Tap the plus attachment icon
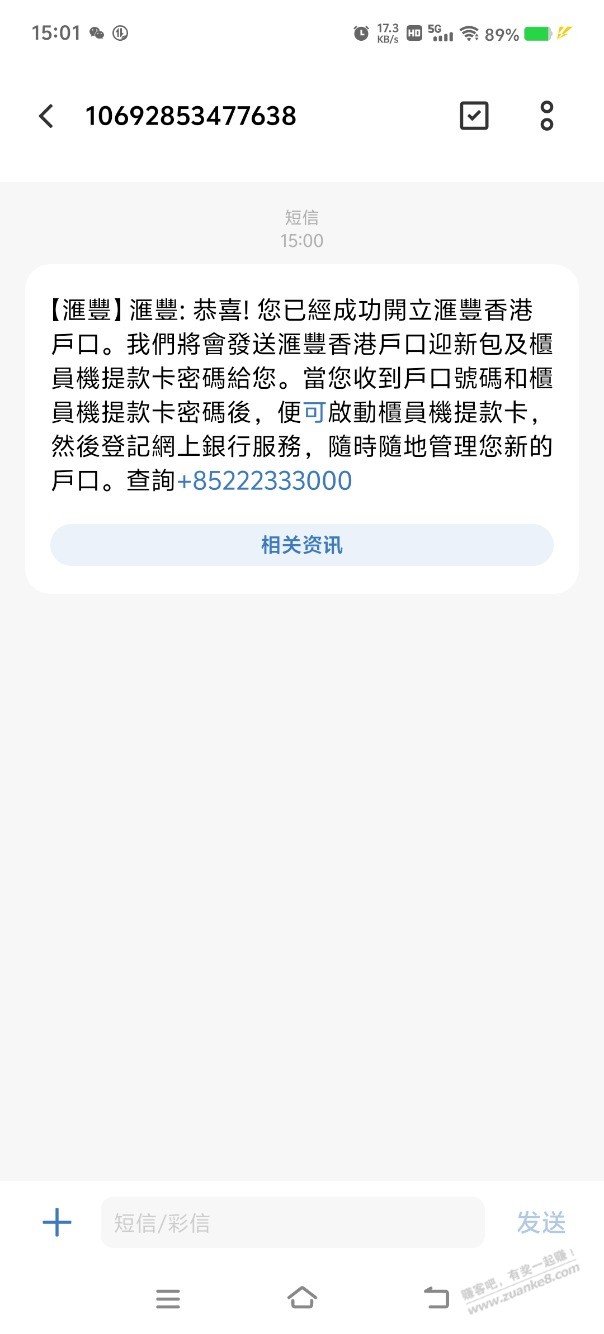604x1334 pixels. click(x=57, y=1222)
